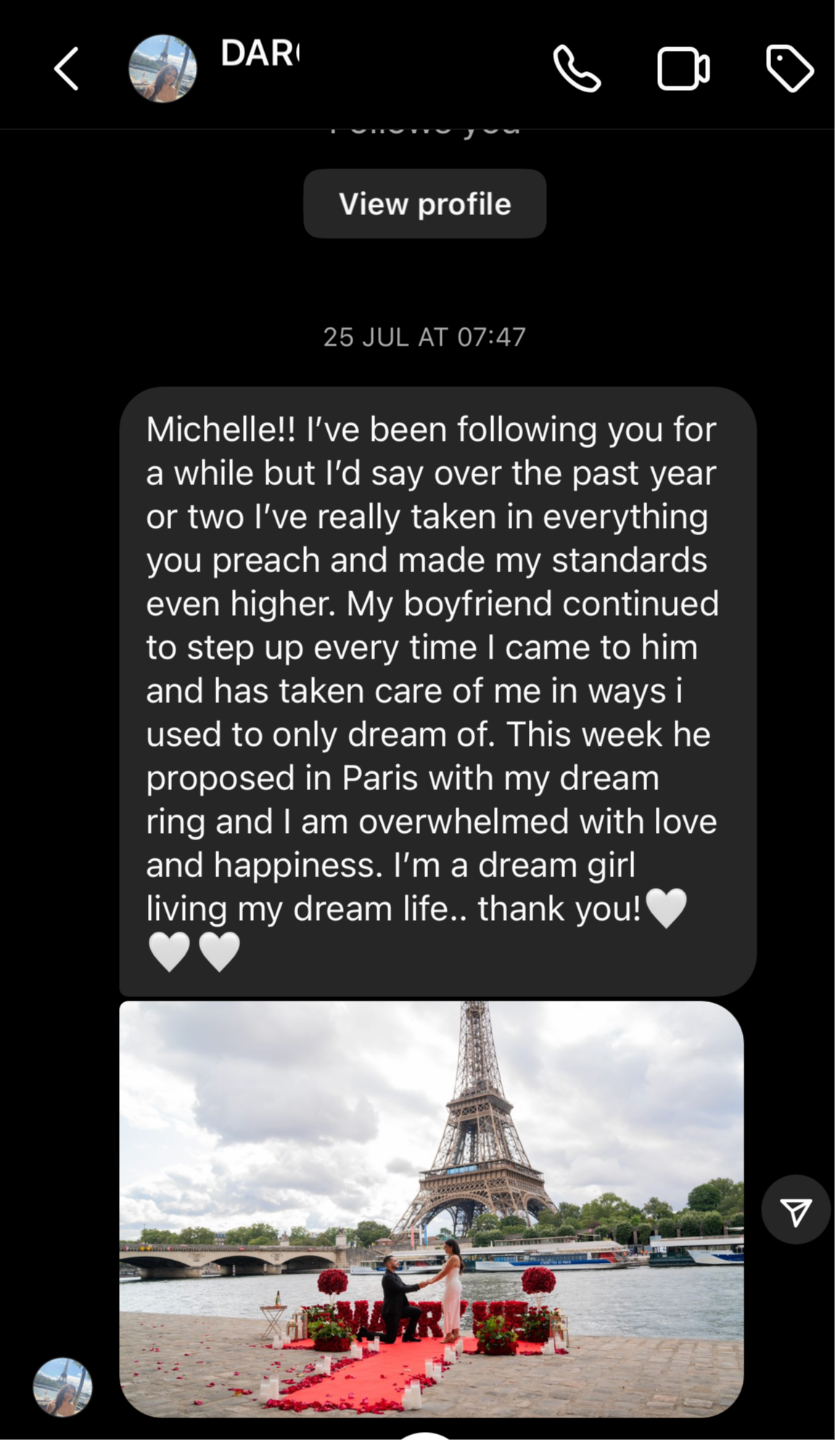
Task: Tap sender avatar beside the photo message
Action: tap(63, 1386)
